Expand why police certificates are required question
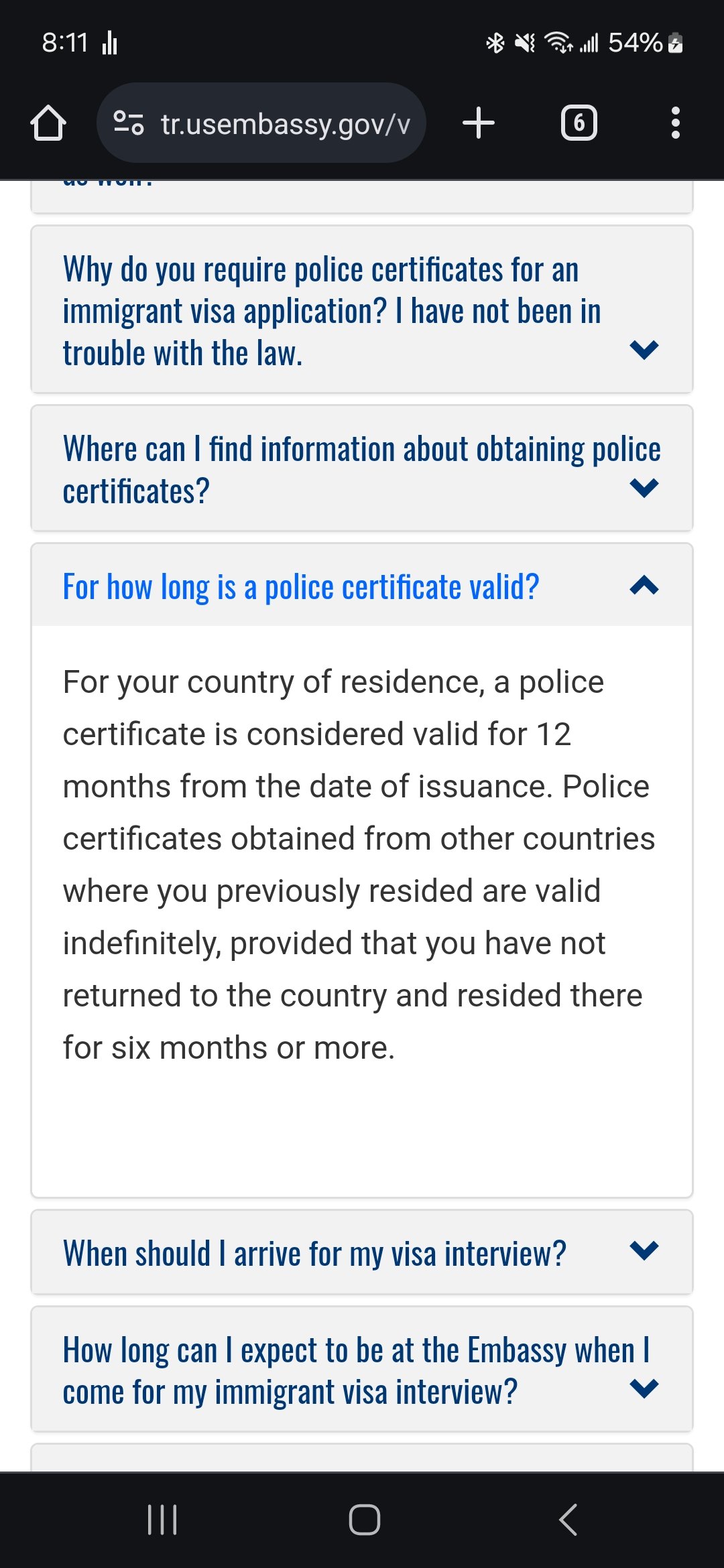 (362, 310)
